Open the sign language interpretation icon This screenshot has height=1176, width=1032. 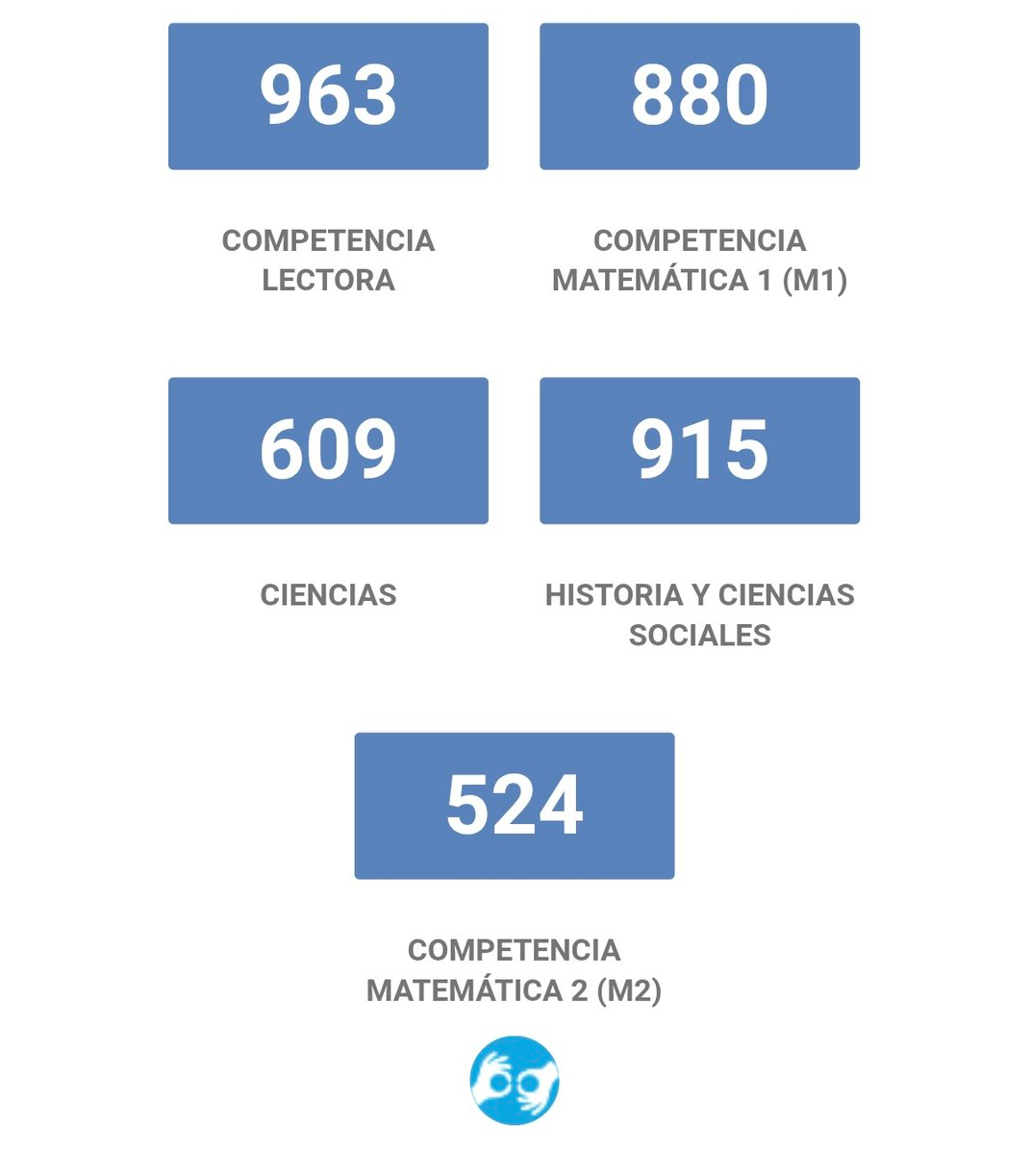(x=514, y=1080)
